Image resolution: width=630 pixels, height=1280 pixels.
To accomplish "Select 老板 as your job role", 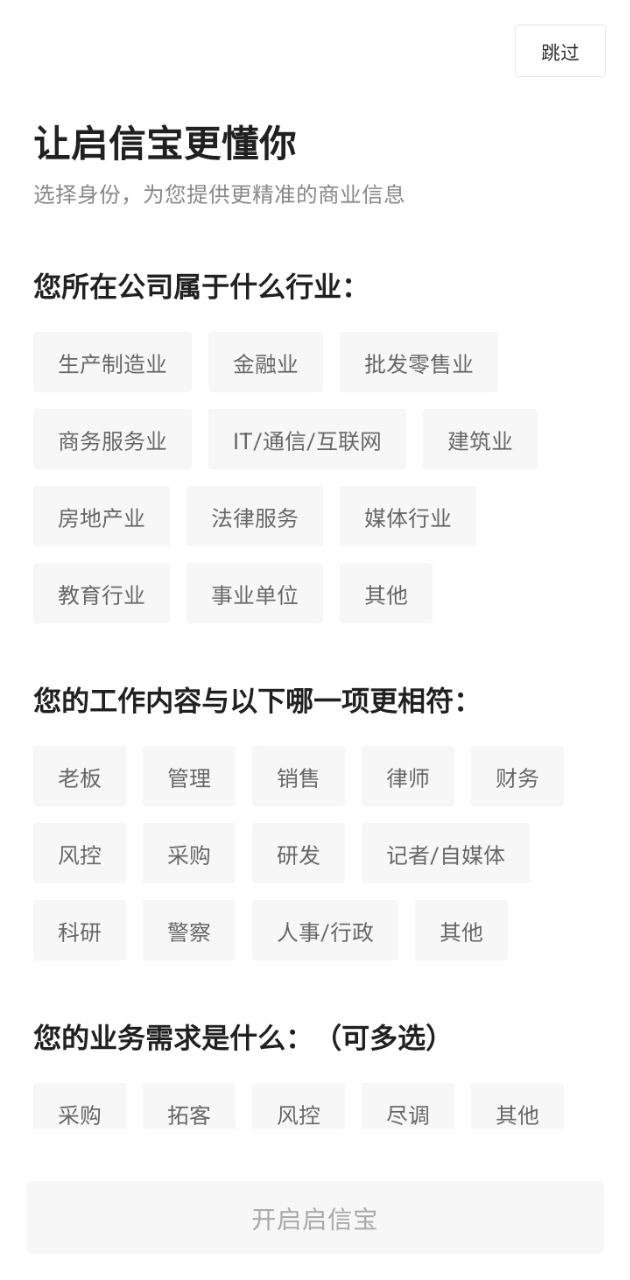I will pos(79,777).
